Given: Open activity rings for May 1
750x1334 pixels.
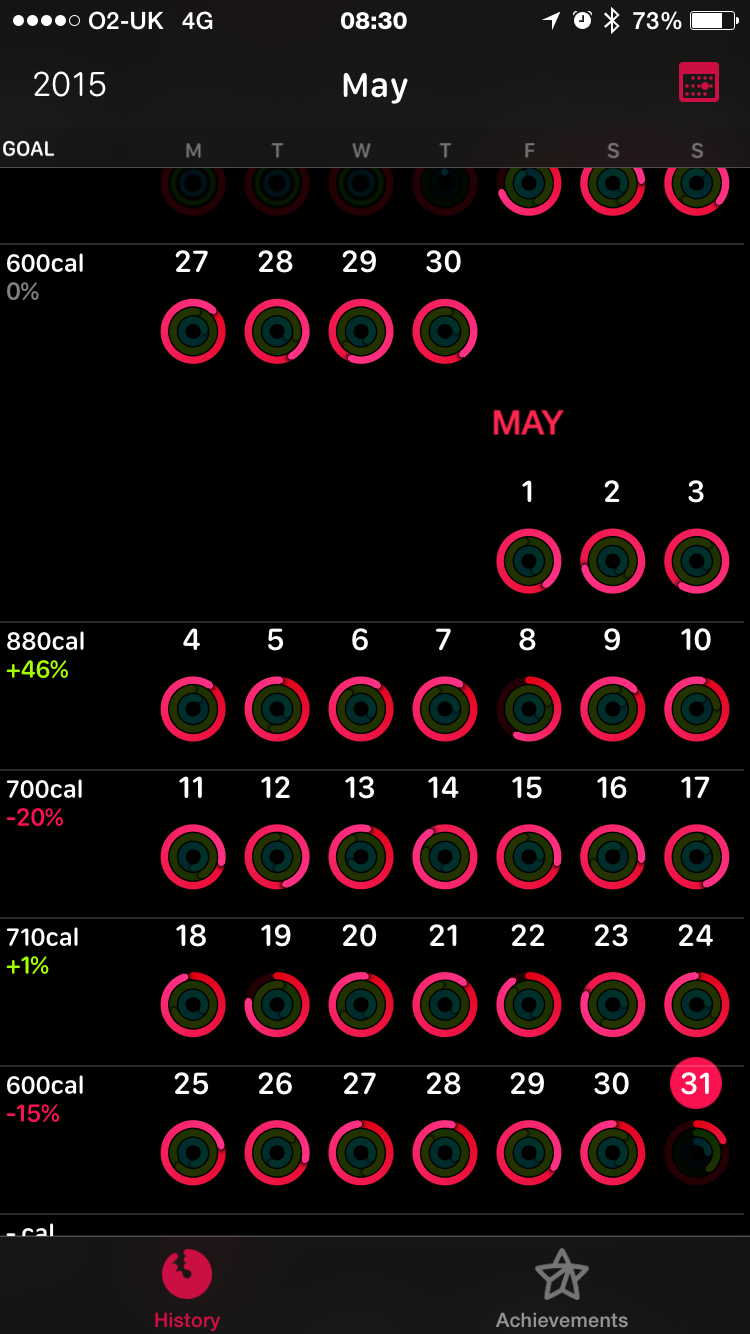Looking at the screenshot, I should point(528,561).
